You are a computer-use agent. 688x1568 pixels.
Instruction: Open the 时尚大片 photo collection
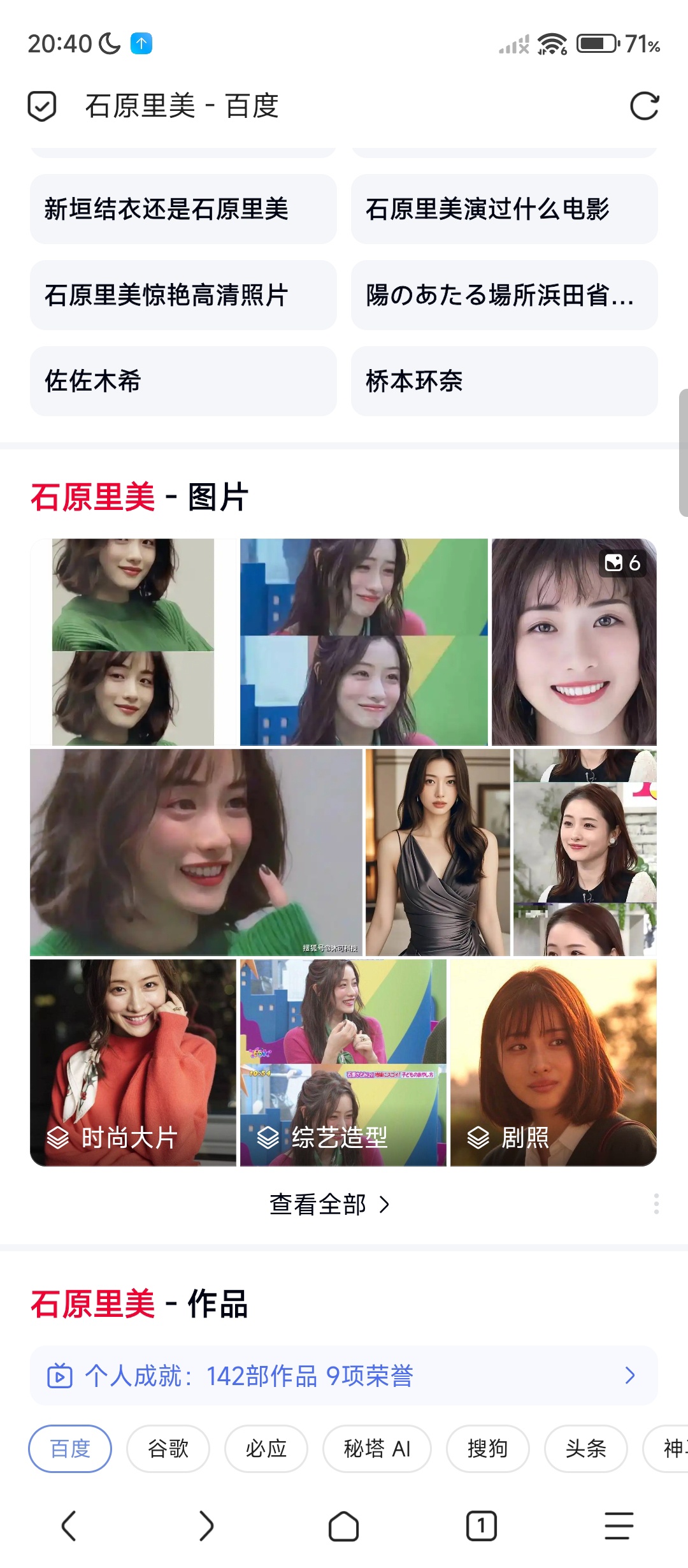click(x=133, y=1063)
